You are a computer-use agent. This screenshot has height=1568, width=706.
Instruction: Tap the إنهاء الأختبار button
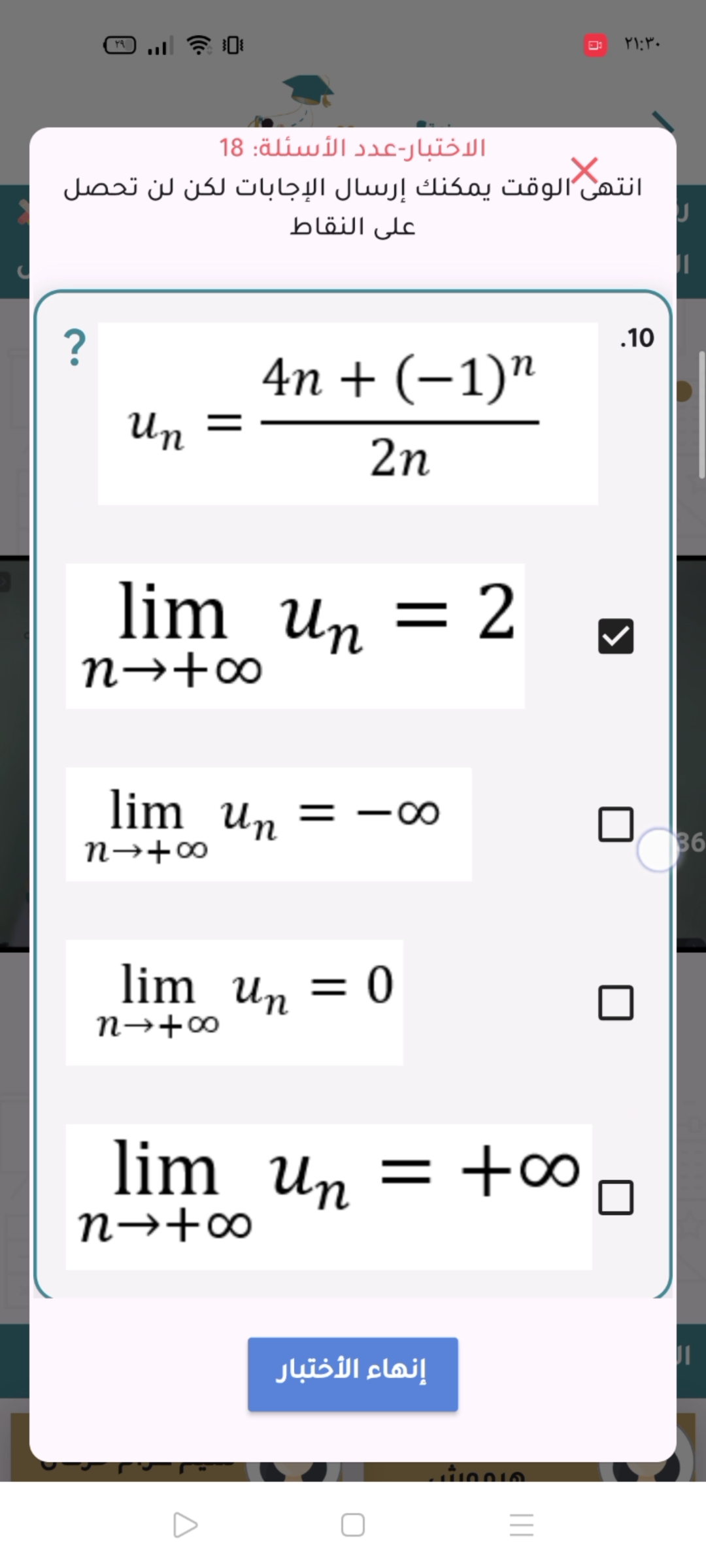352,1375
